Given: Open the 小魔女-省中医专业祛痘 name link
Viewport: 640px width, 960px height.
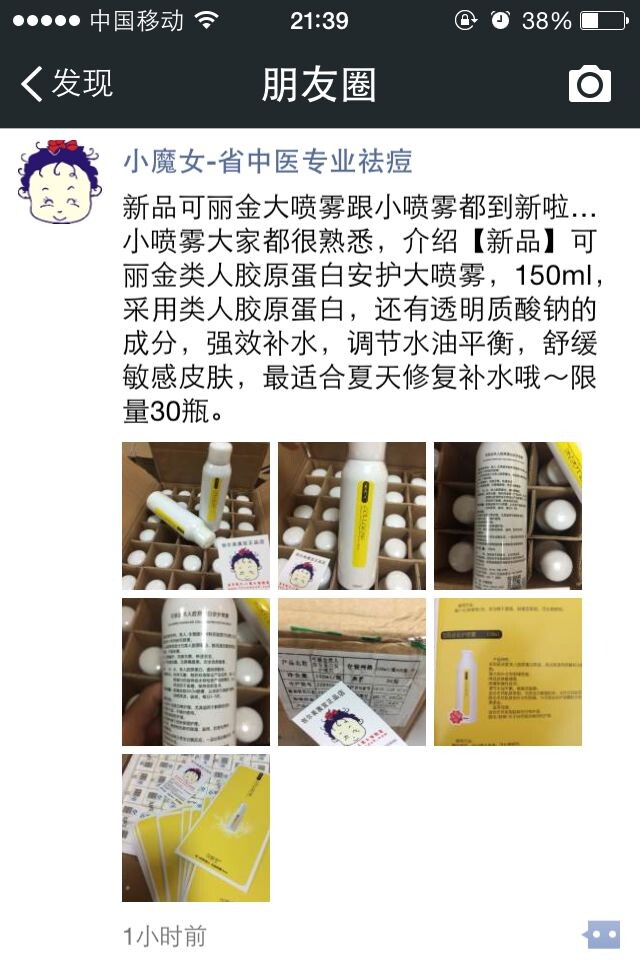Looking at the screenshot, I should [267, 162].
